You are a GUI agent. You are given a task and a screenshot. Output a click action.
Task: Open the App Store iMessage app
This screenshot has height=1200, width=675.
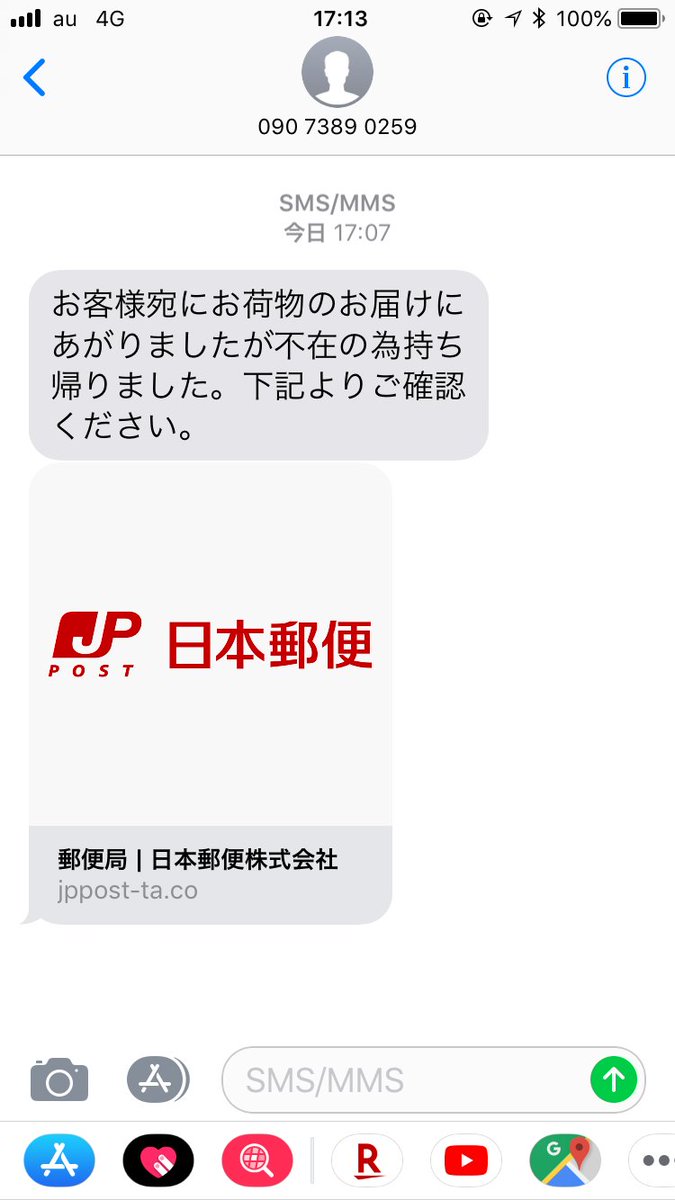(59, 1161)
